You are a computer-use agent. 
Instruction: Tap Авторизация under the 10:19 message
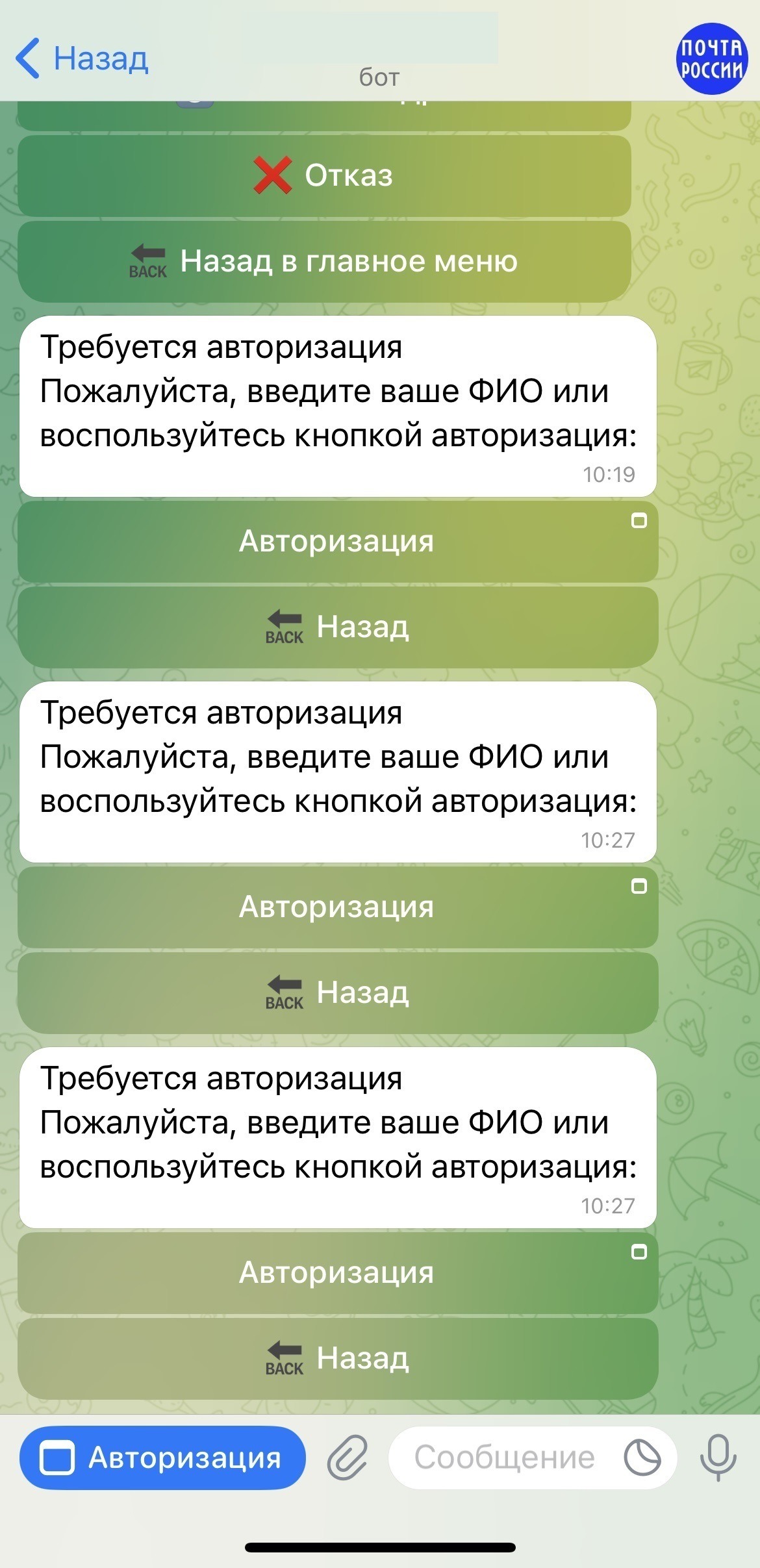[x=338, y=541]
